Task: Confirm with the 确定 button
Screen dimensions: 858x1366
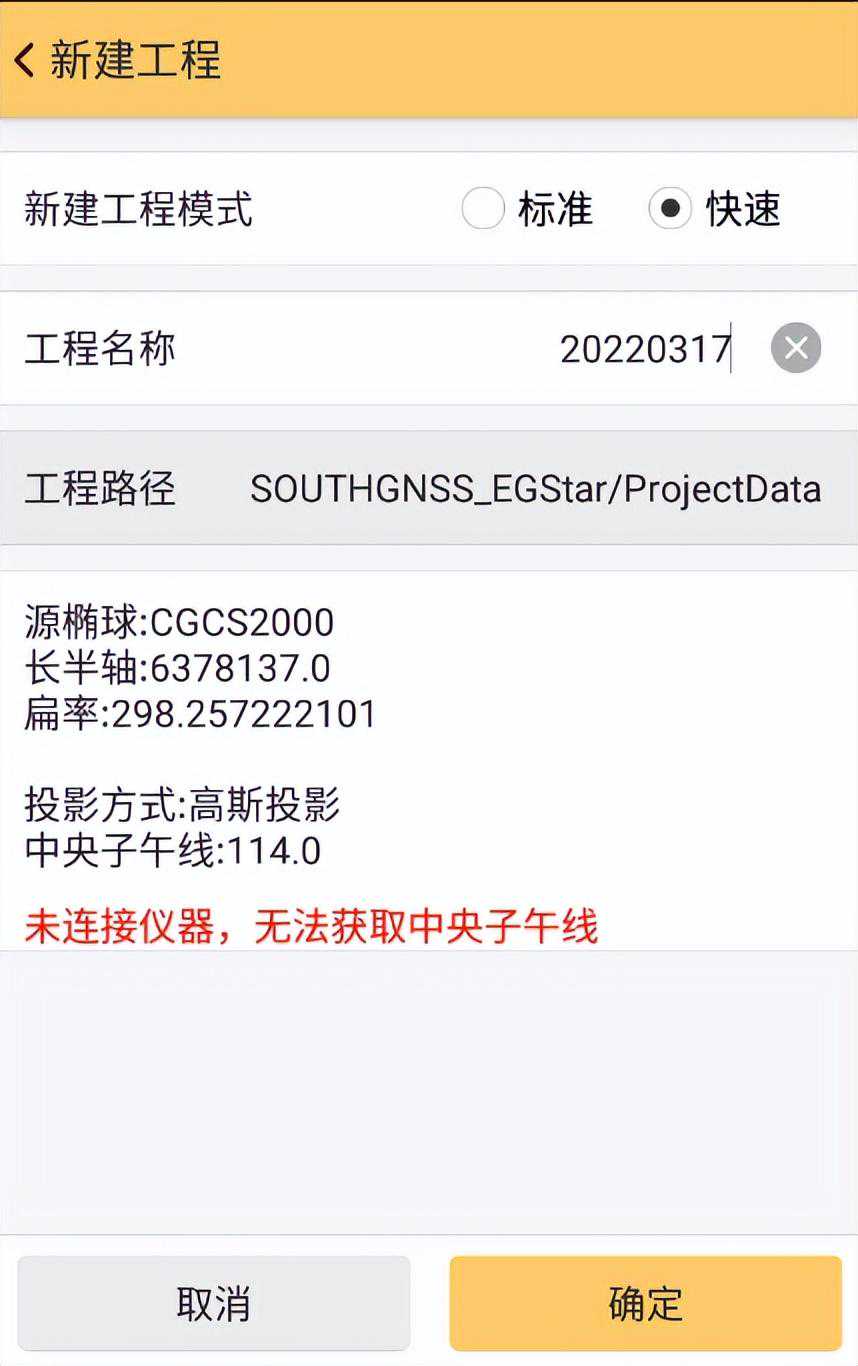Action: tap(645, 1303)
